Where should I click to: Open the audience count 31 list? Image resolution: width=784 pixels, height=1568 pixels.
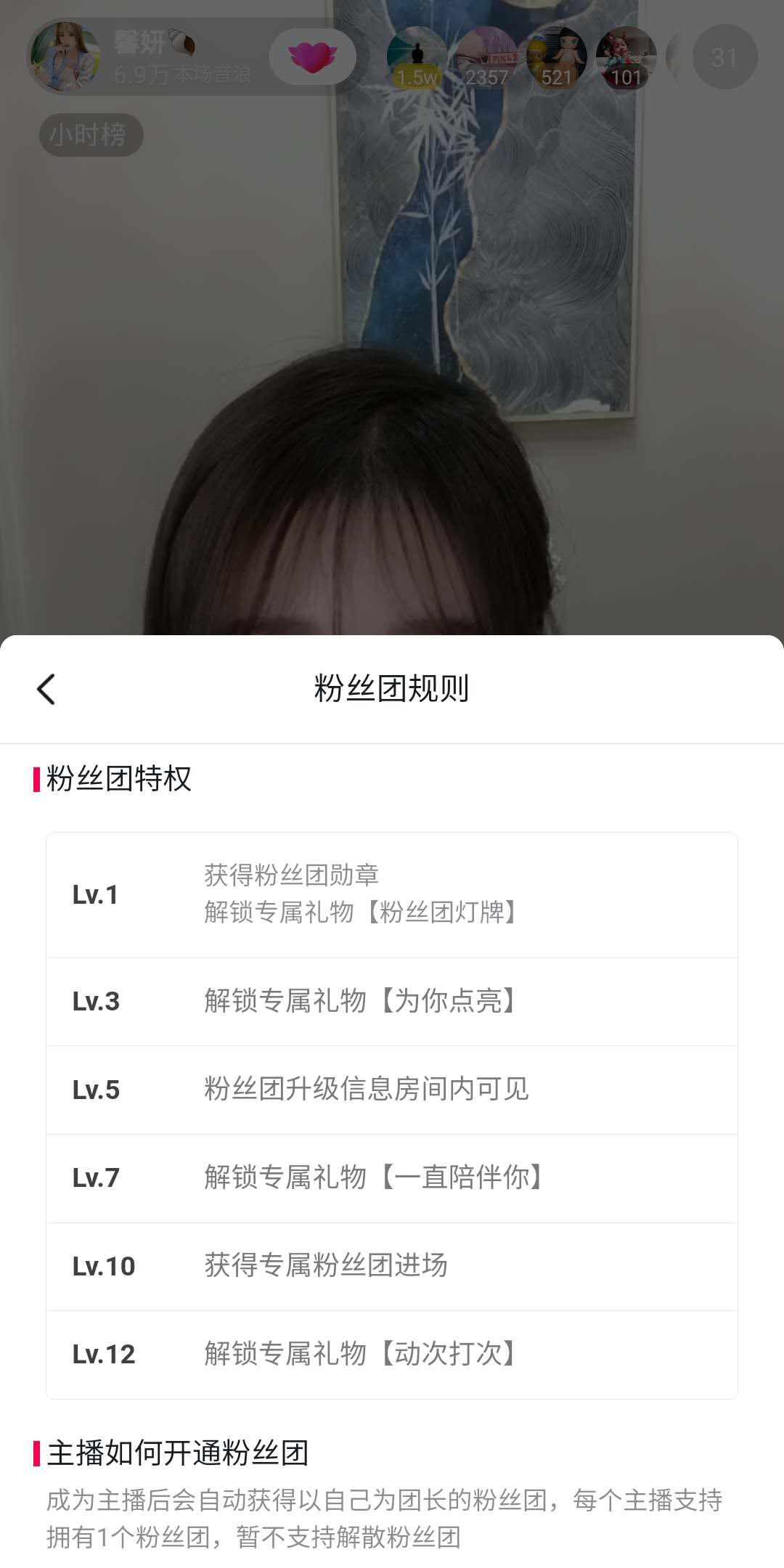pyautogui.click(x=724, y=57)
